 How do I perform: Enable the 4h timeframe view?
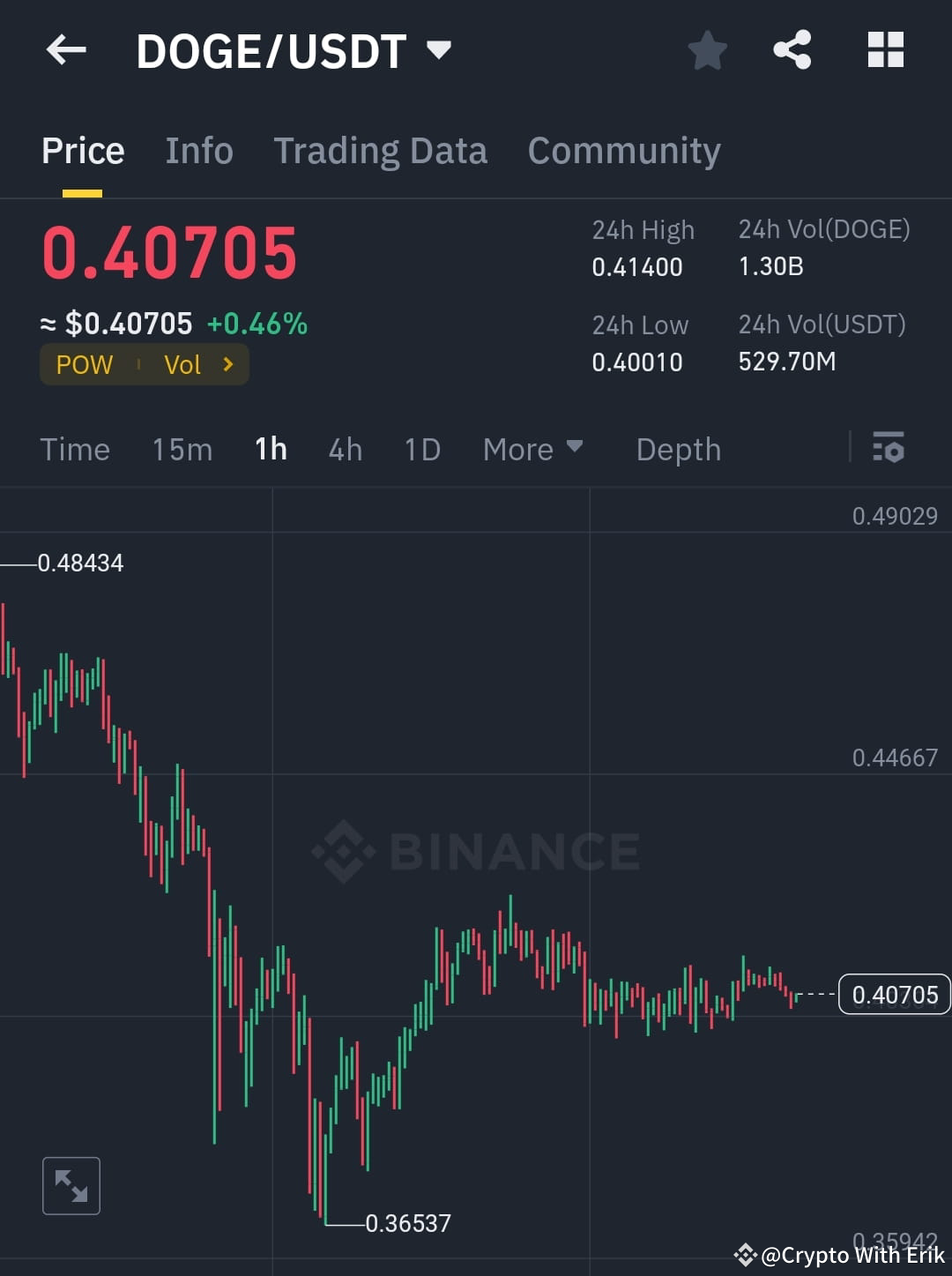(345, 449)
